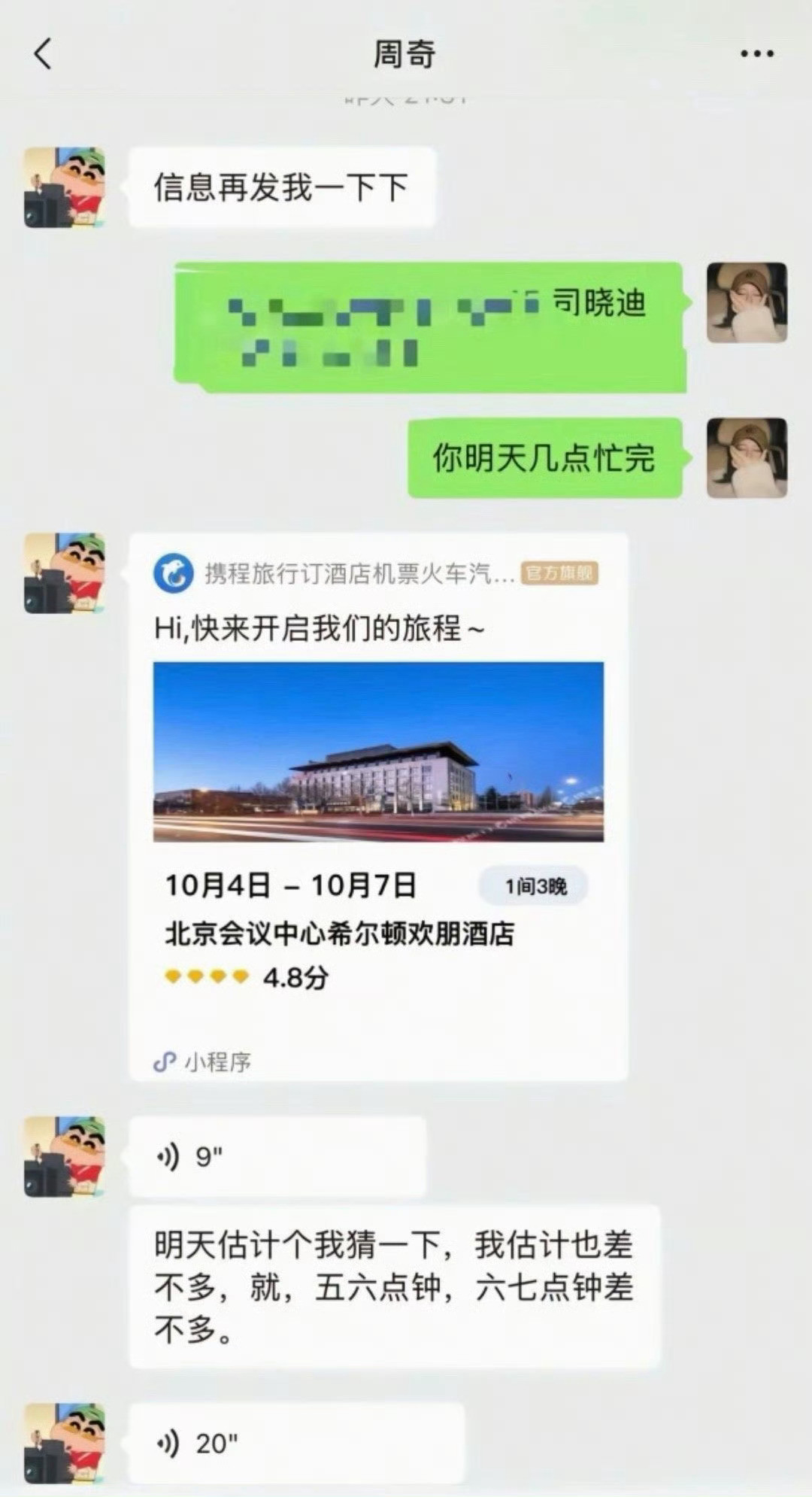Tap the chat title 周奇
812x1497 pixels.
coord(405,53)
